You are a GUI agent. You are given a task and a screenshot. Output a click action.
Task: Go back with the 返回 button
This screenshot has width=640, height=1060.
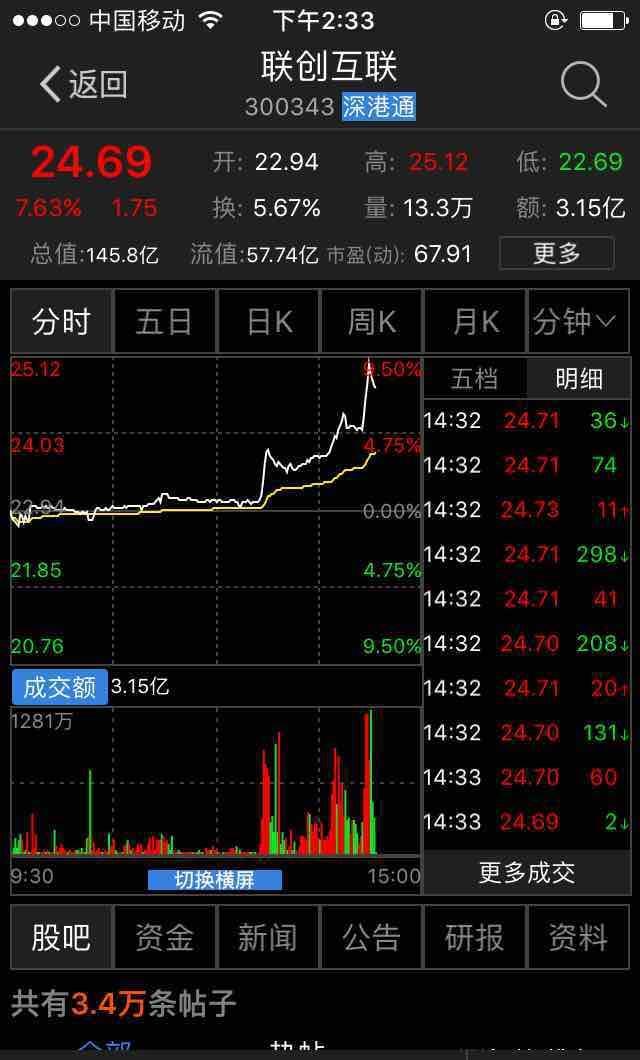tap(83, 84)
